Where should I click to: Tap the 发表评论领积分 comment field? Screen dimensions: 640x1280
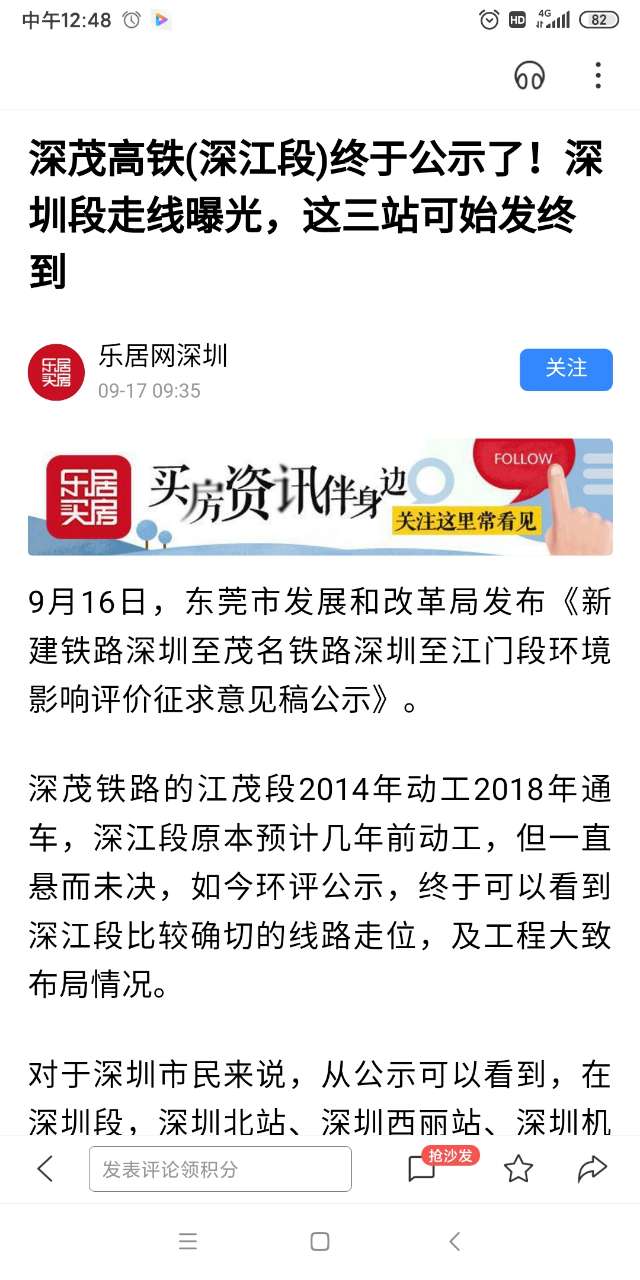click(220, 1169)
